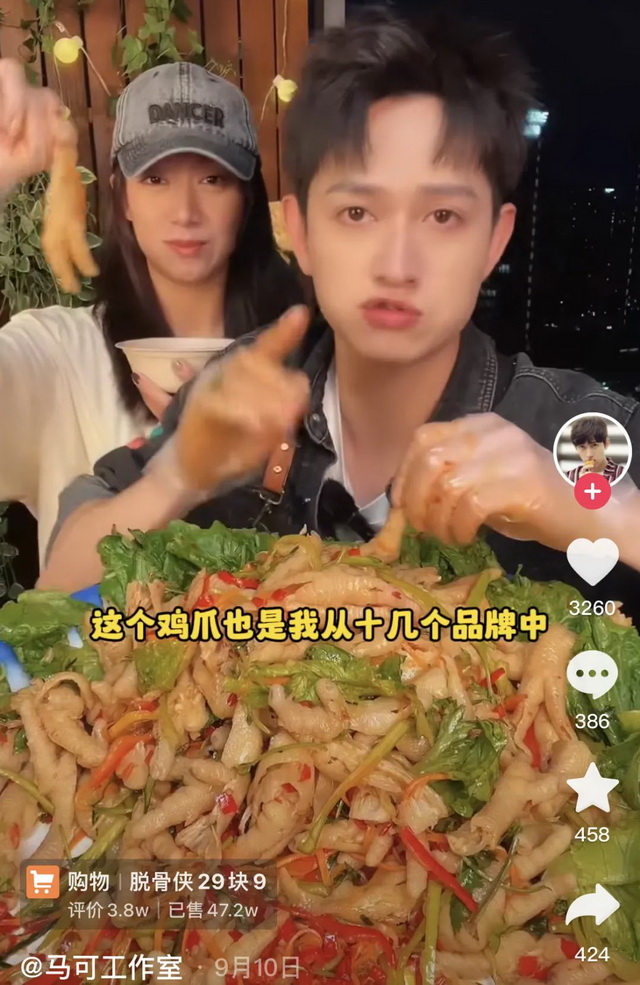Like this video with the heart icon
640x985 pixels.
click(592, 562)
